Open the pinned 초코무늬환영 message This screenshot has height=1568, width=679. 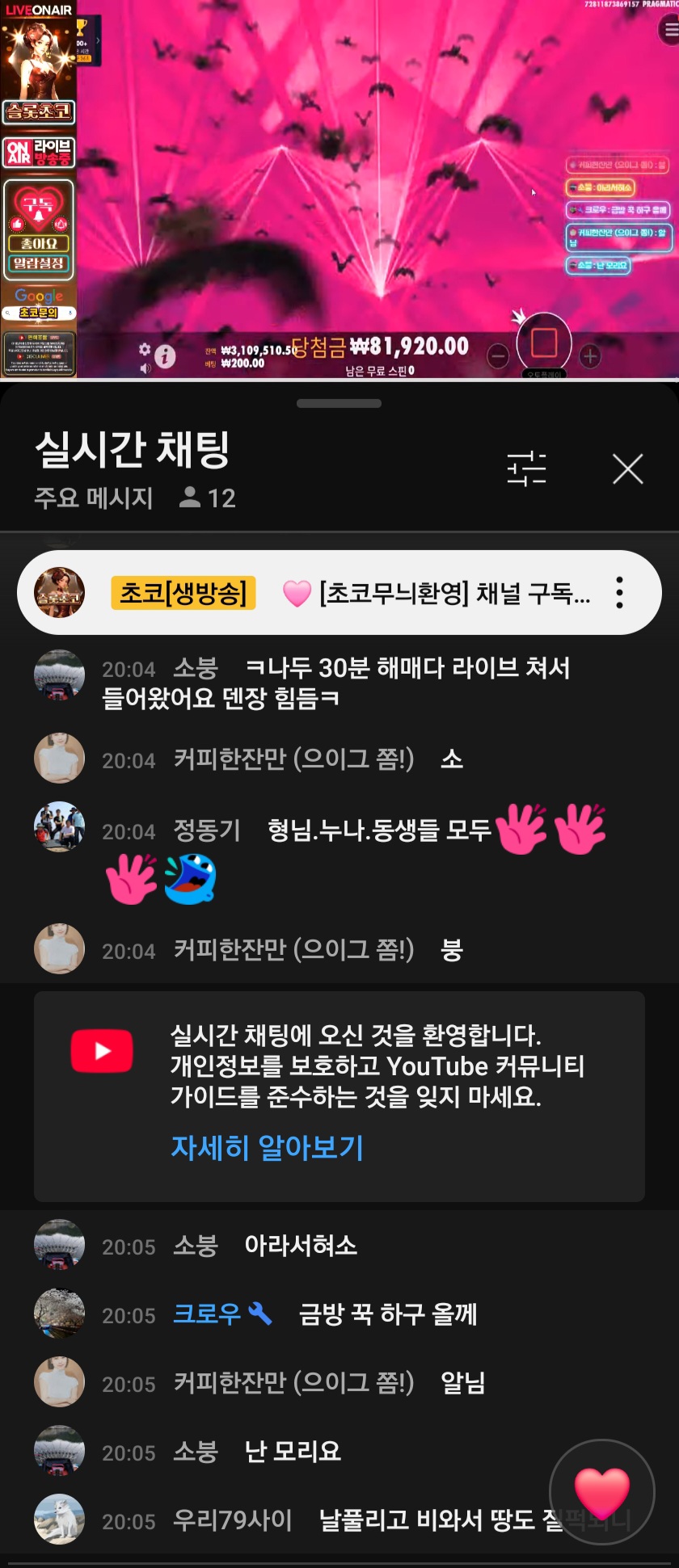[x=436, y=593]
